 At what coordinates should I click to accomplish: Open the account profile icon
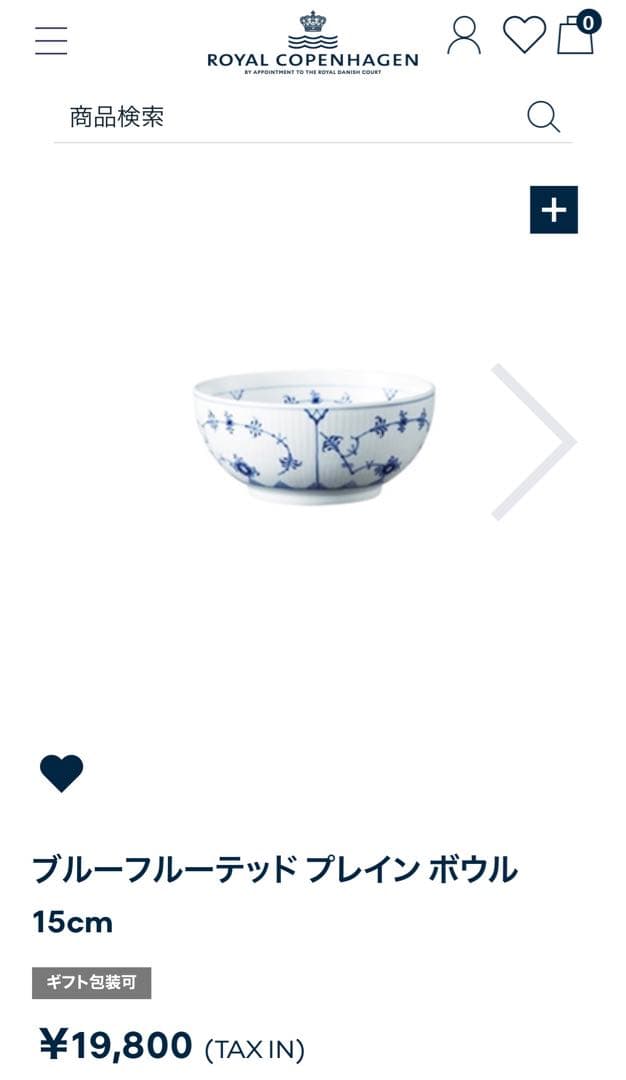tap(464, 36)
